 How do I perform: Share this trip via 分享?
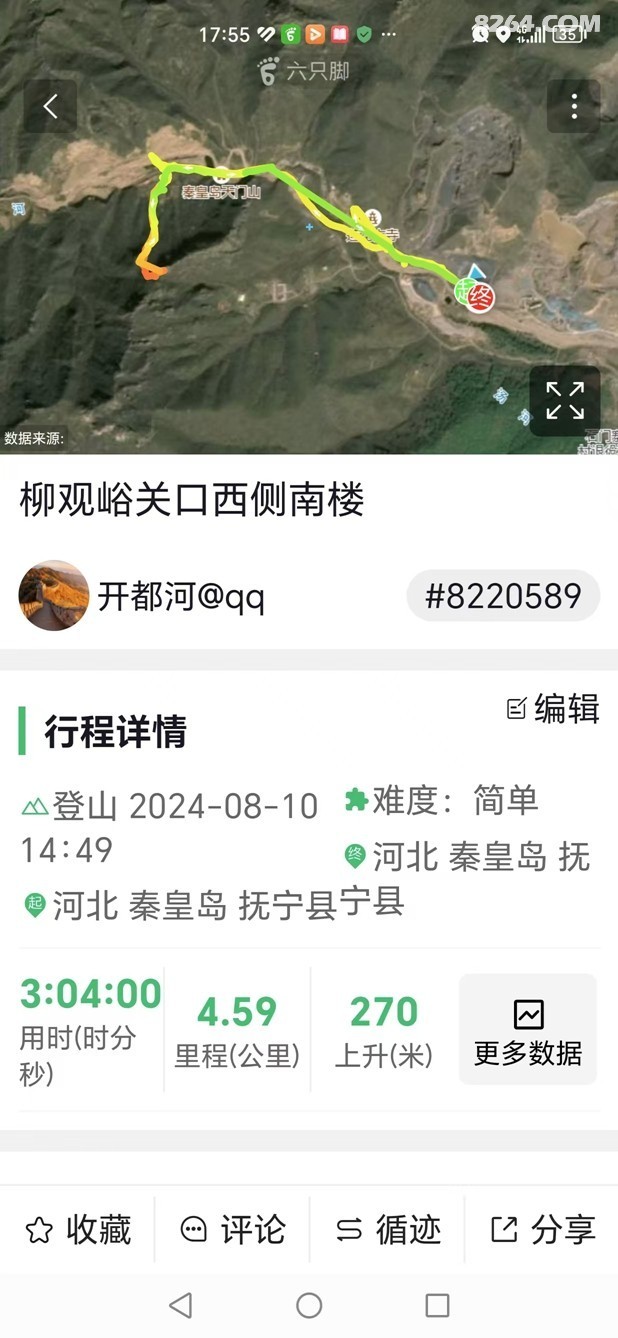[x=543, y=1229]
